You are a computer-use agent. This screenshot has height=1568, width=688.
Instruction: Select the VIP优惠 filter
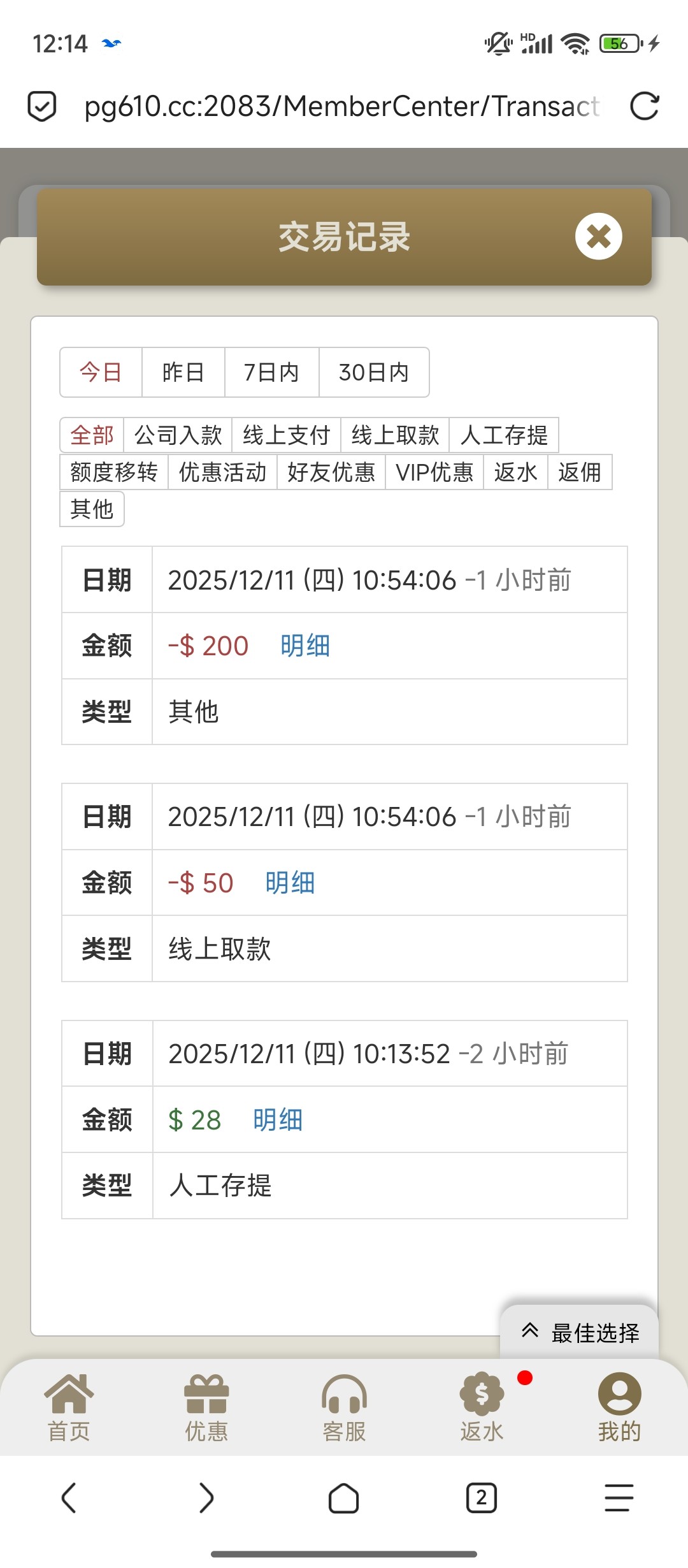pos(434,472)
